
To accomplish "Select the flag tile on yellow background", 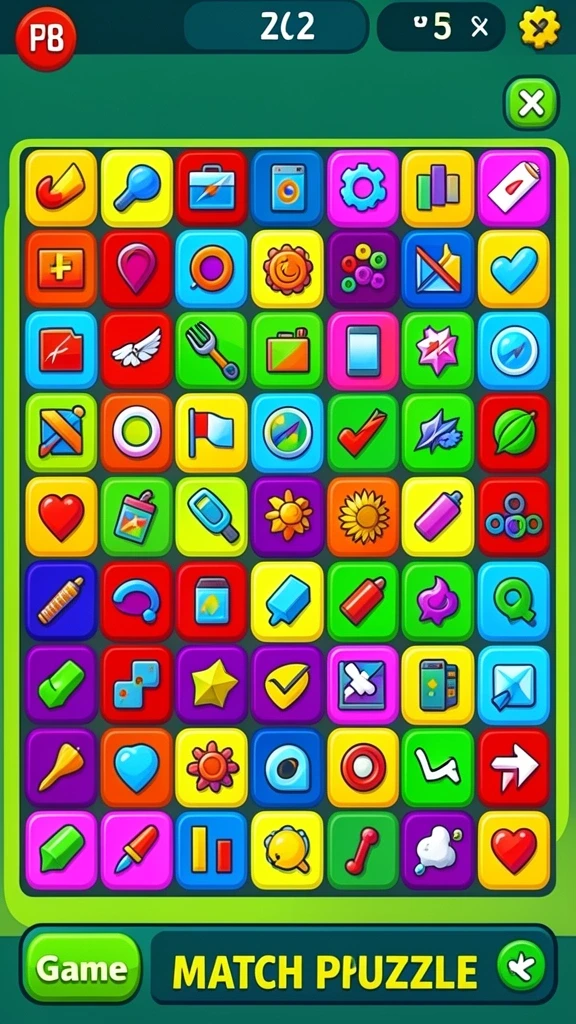I will 212,432.
